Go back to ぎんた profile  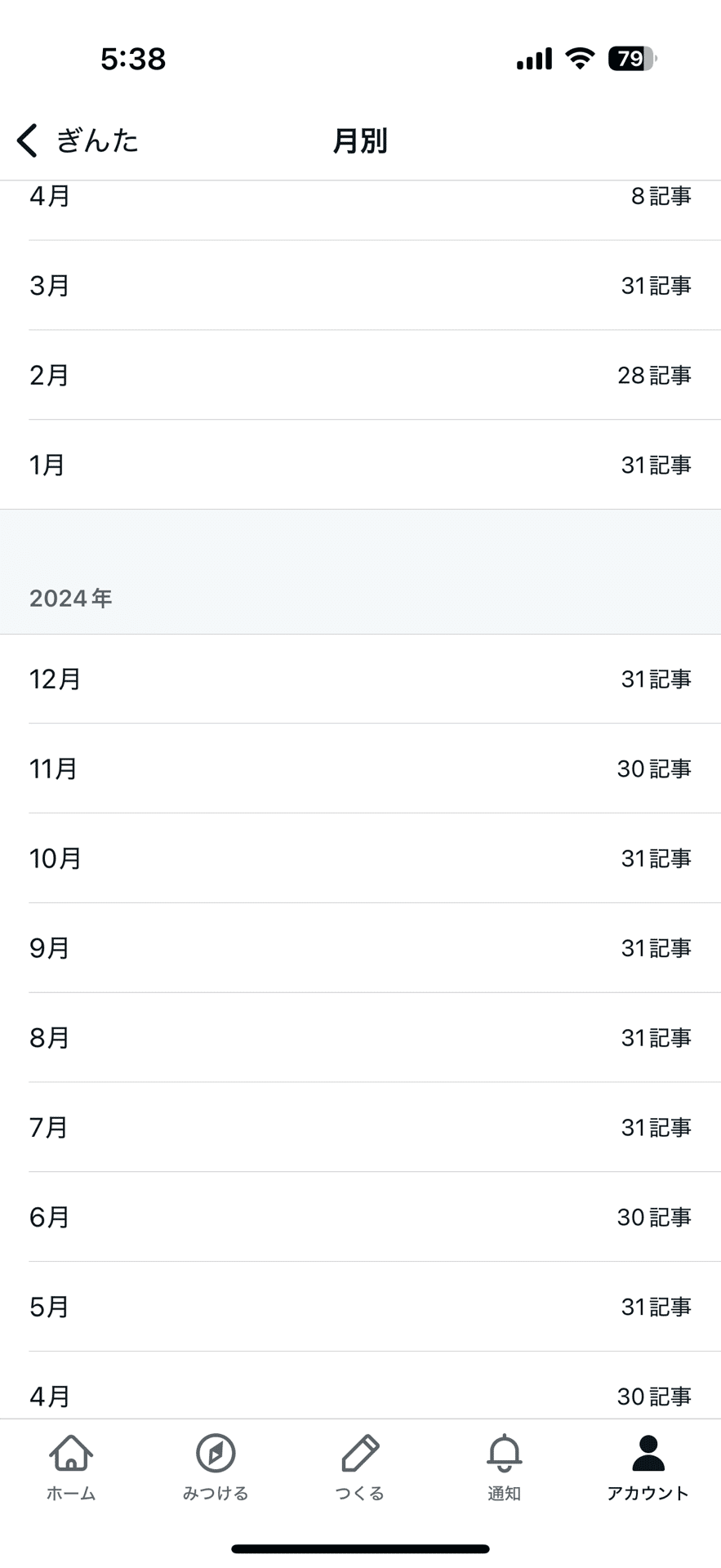(78, 140)
